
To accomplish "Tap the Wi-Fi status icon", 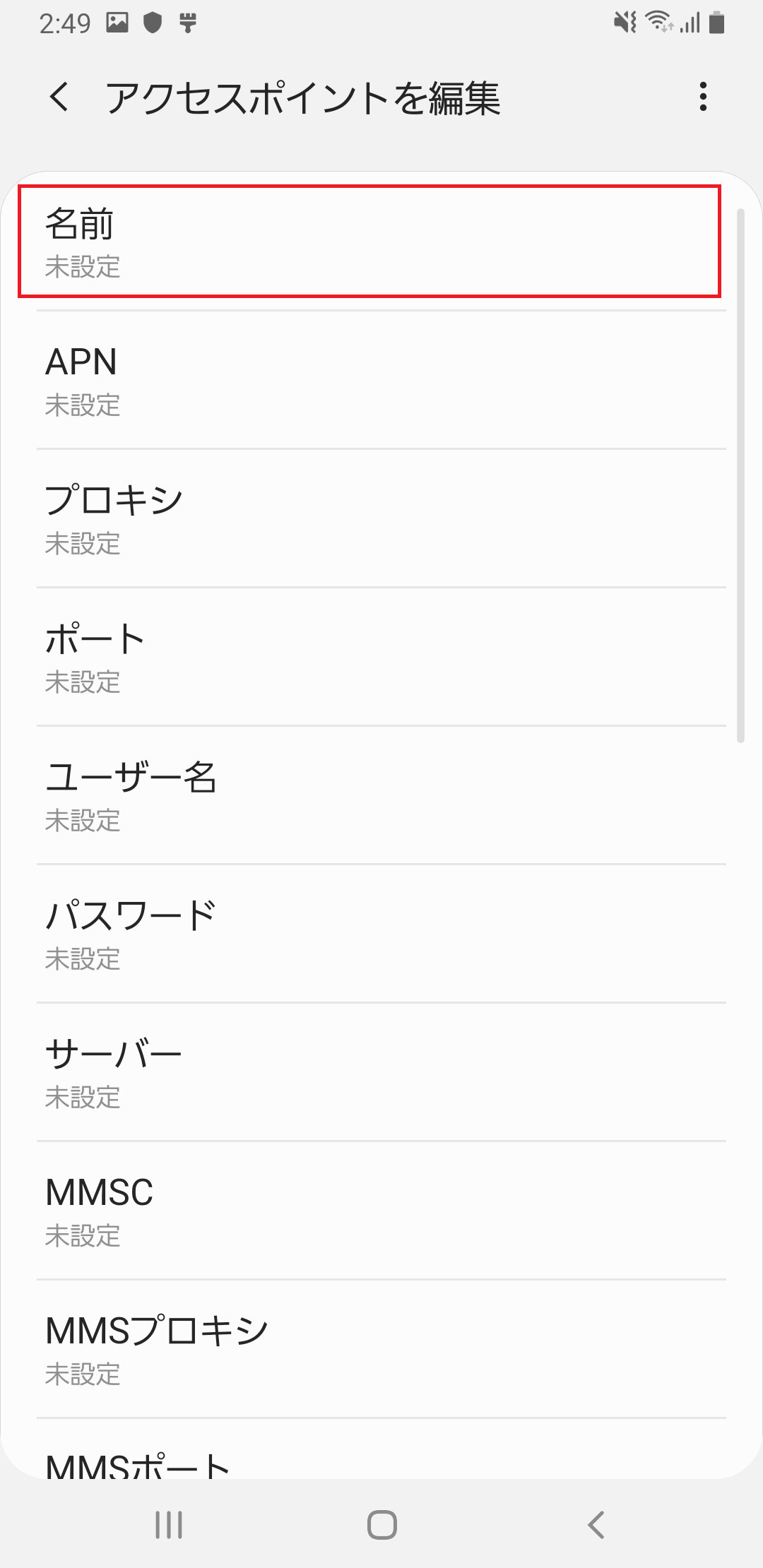I will coord(659,23).
